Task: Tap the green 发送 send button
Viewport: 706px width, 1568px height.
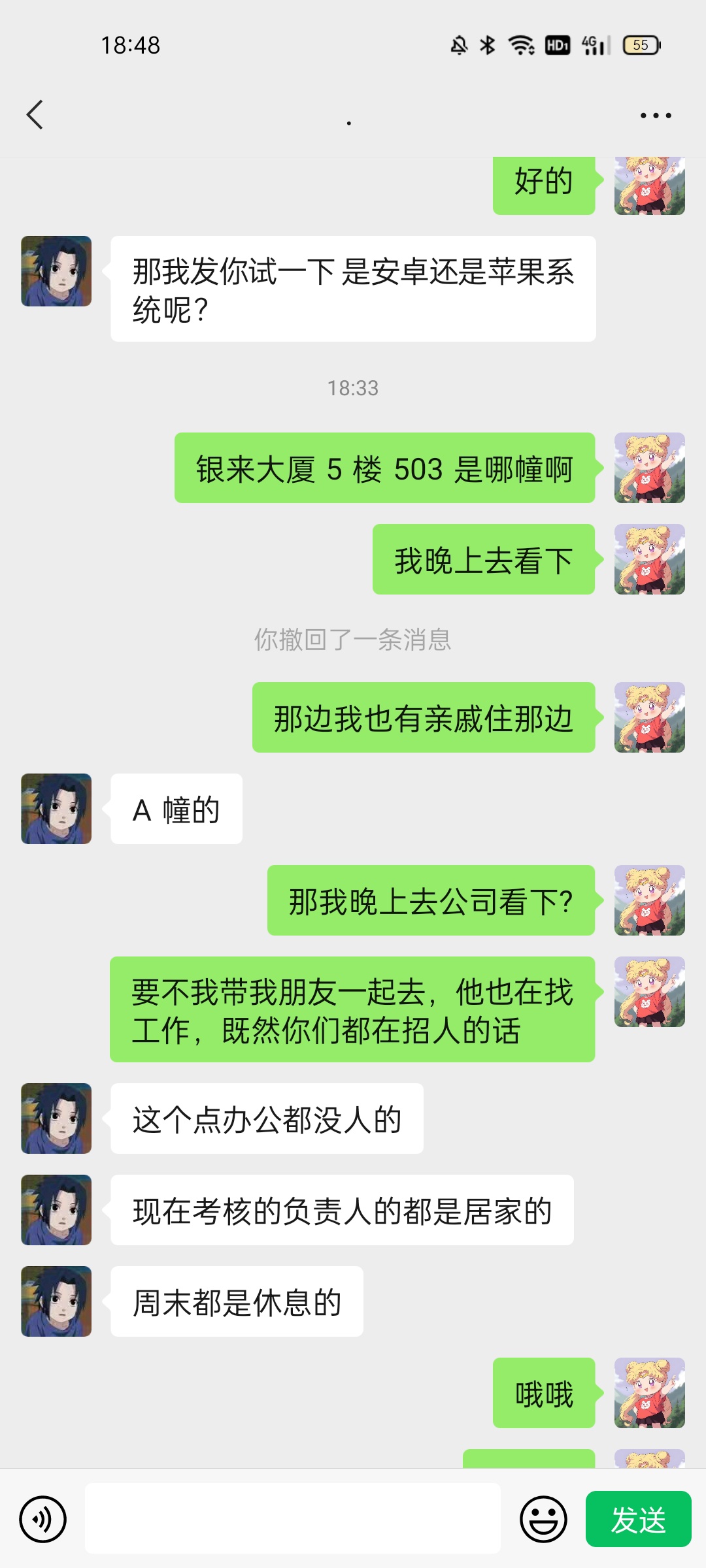Action: [638, 1519]
